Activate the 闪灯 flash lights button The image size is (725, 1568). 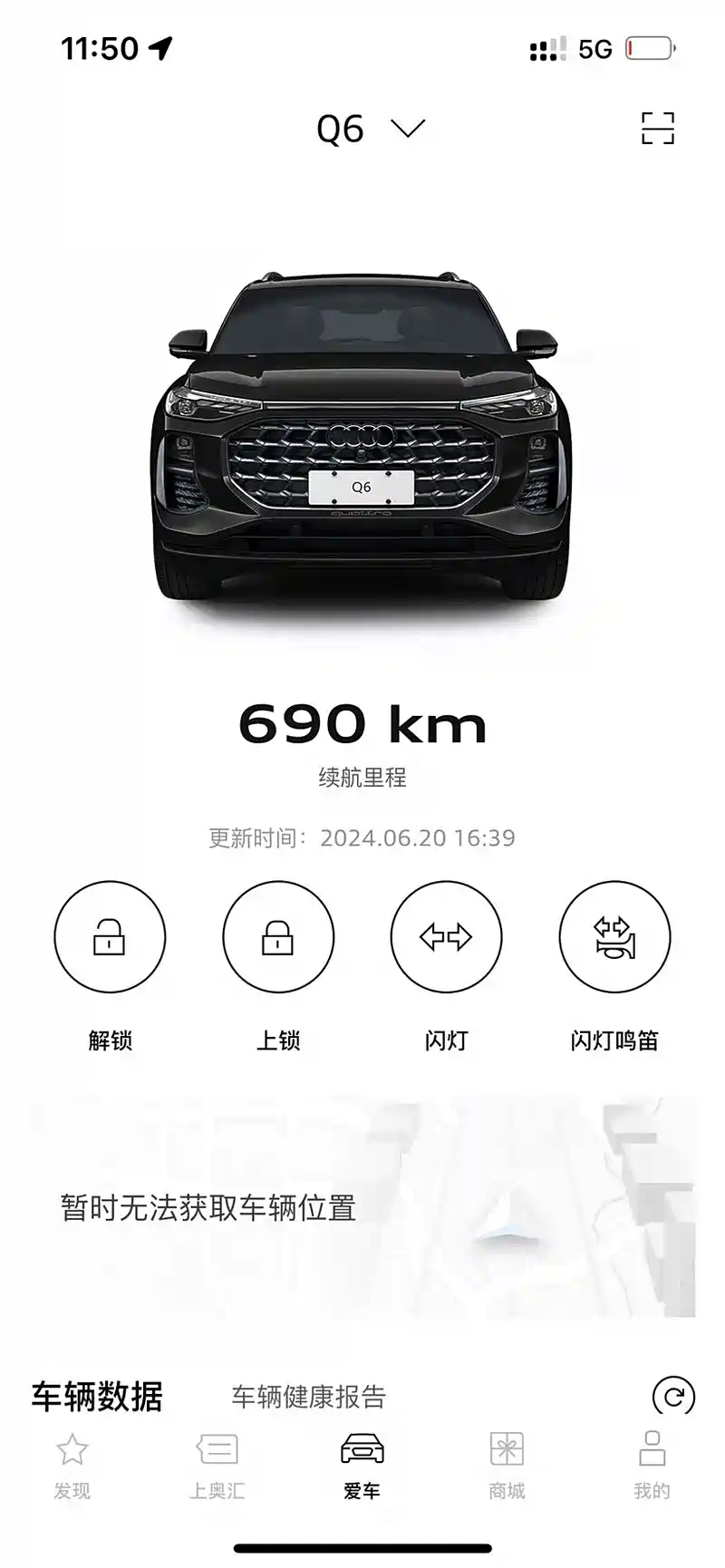(447, 937)
